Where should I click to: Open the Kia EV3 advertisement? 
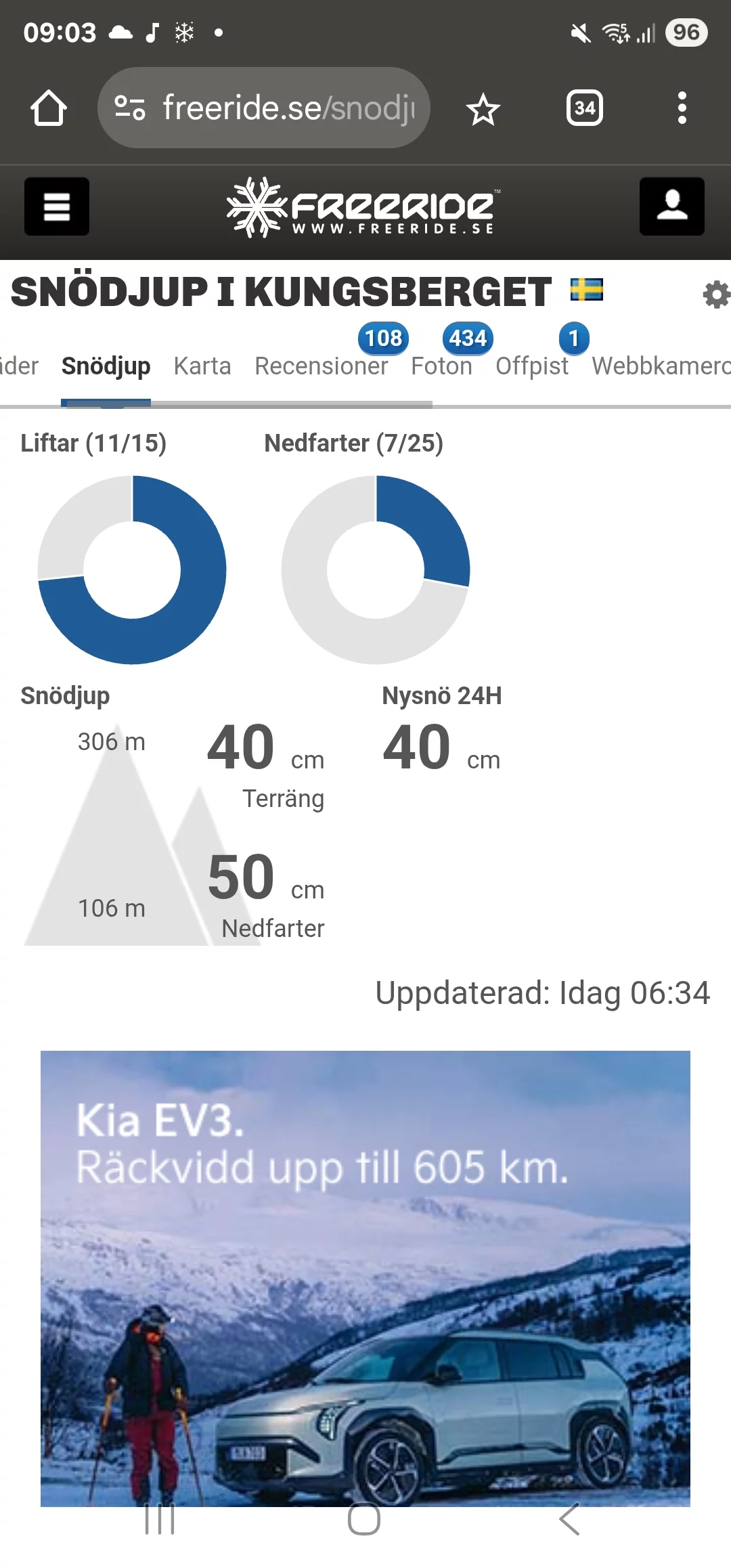point(365,1278)
